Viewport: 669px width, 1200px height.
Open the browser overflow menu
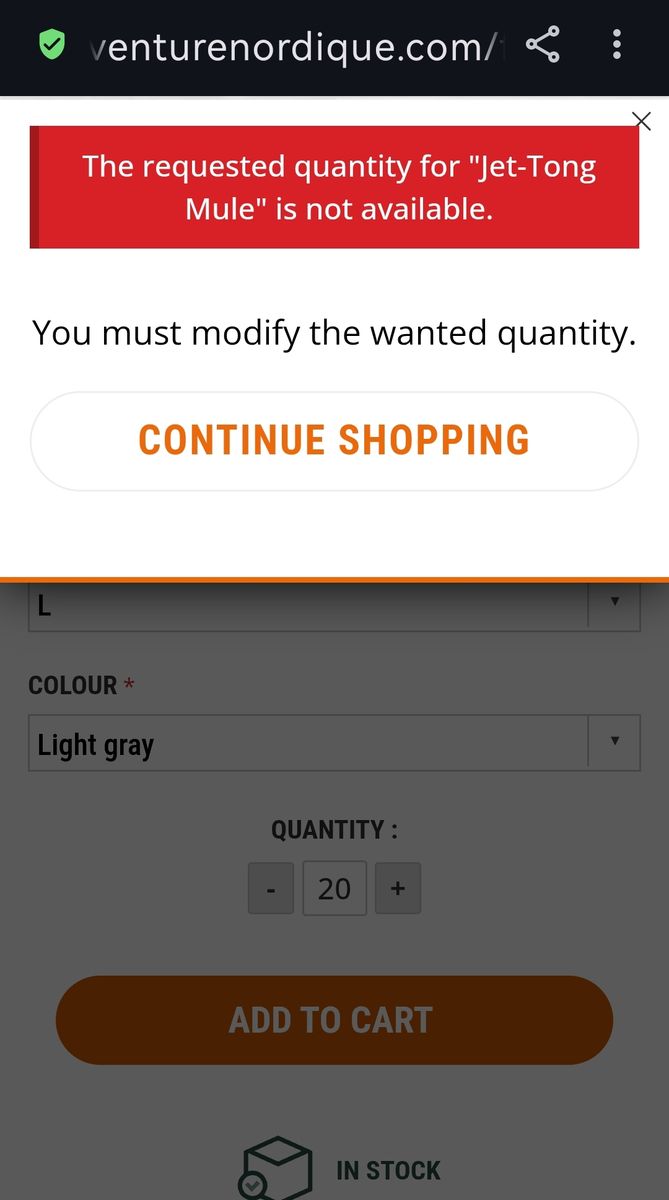[x=616, y=45]
